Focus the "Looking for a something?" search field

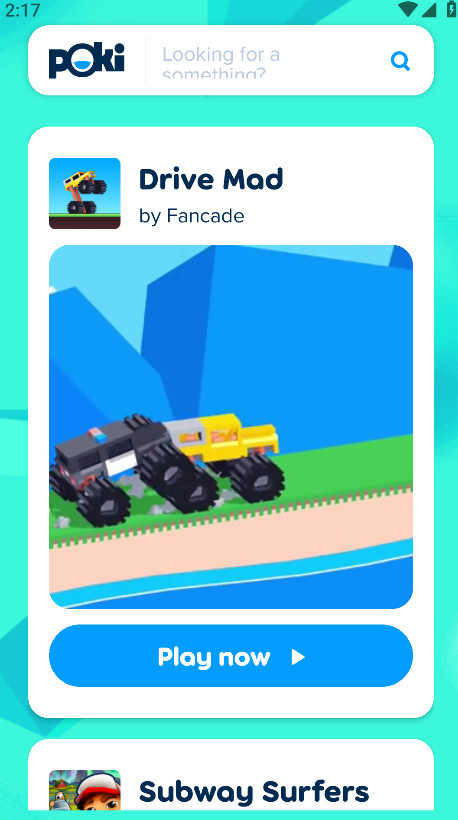(x=267, y=61)
